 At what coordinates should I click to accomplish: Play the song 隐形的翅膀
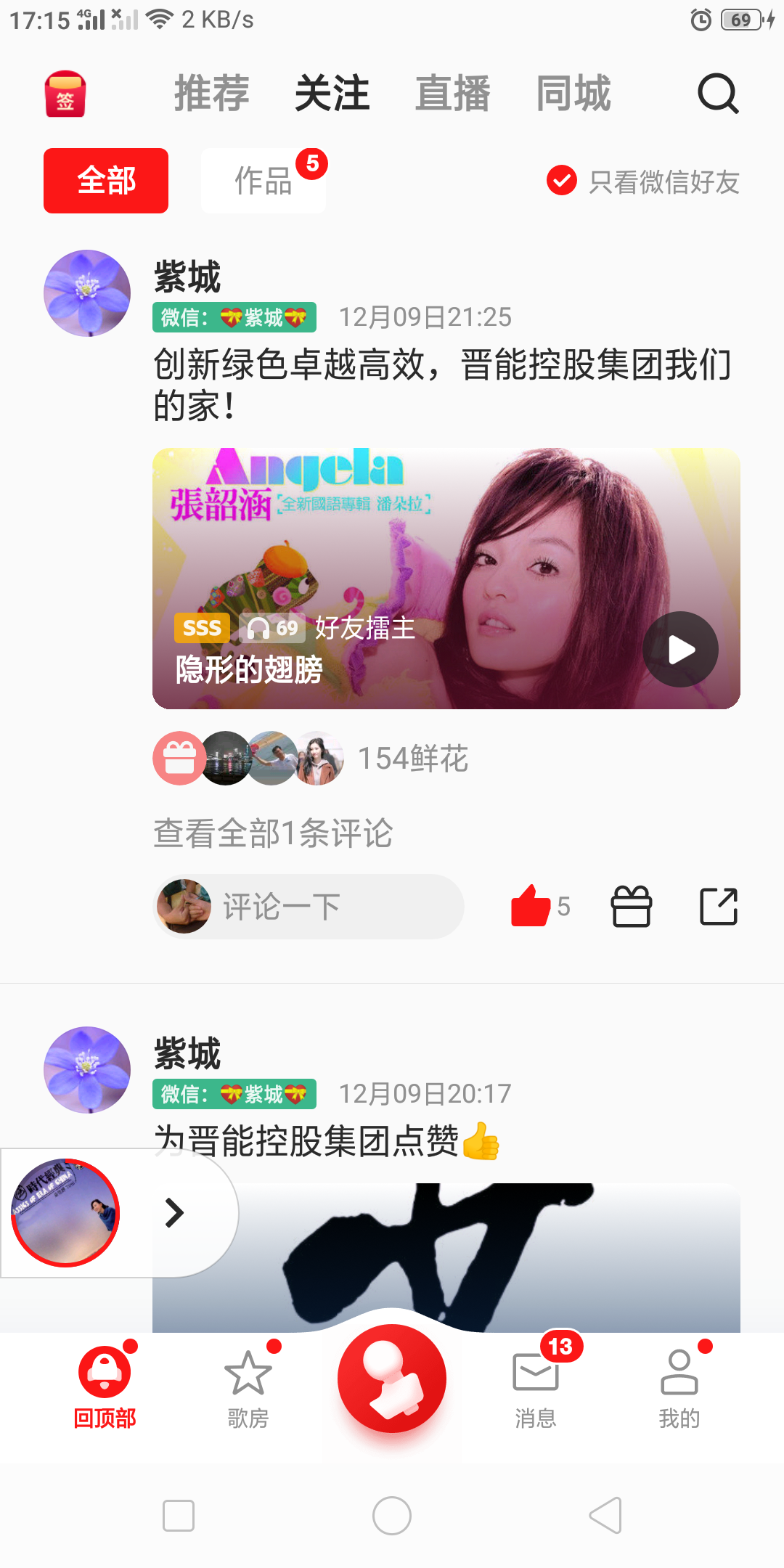[680, 650]
